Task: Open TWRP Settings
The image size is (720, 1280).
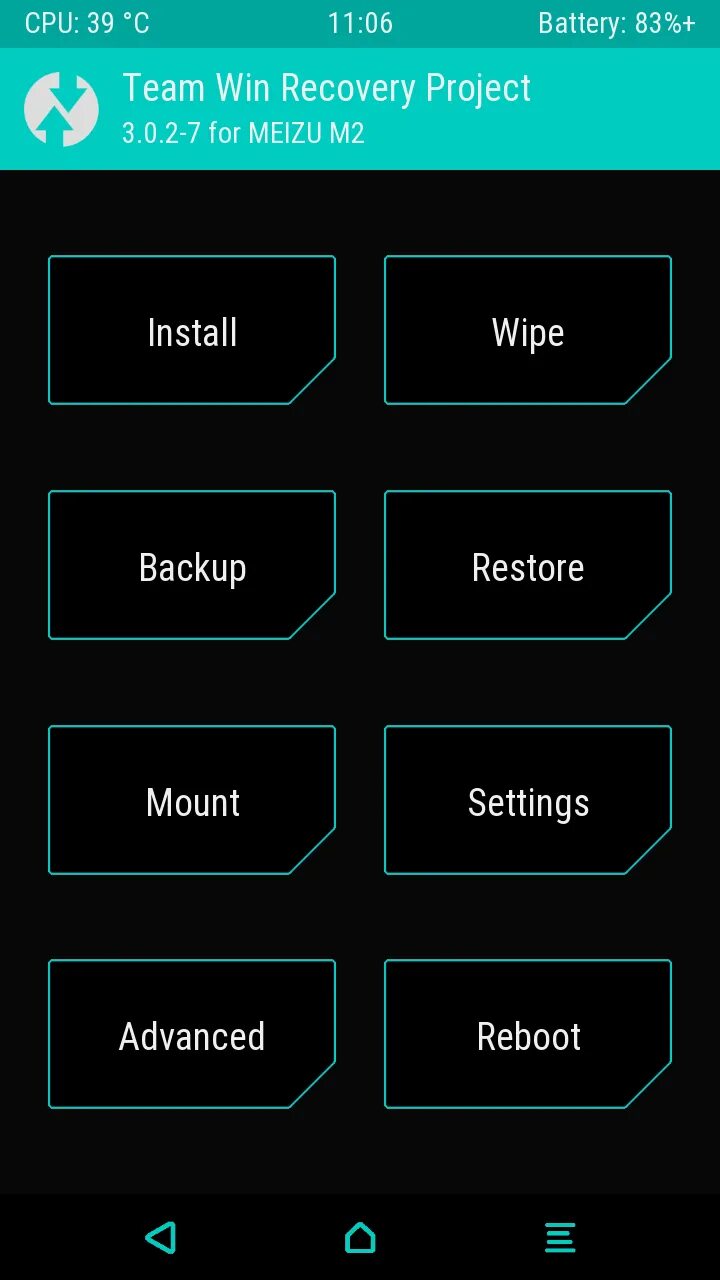Action: [528, 800]
